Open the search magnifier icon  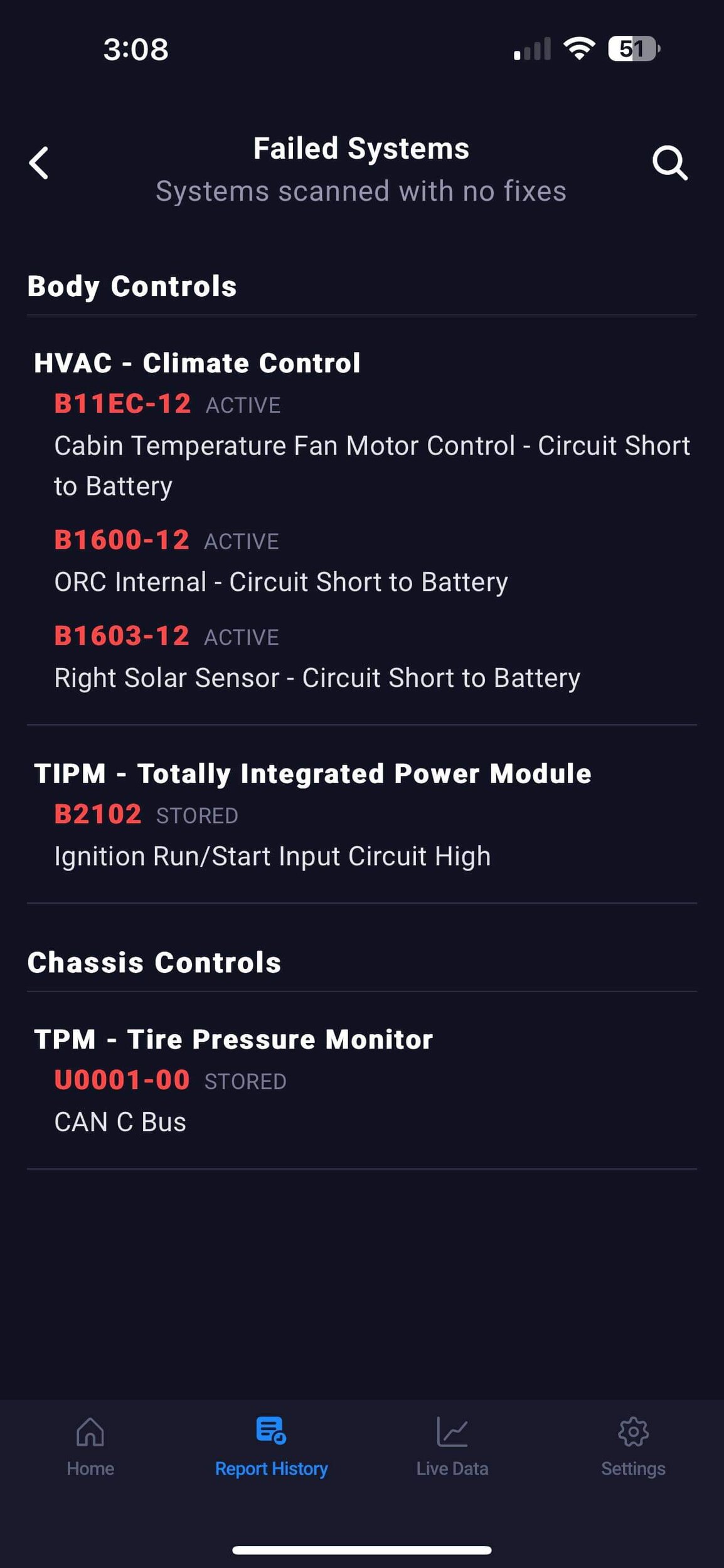click(x=669, y=163)
